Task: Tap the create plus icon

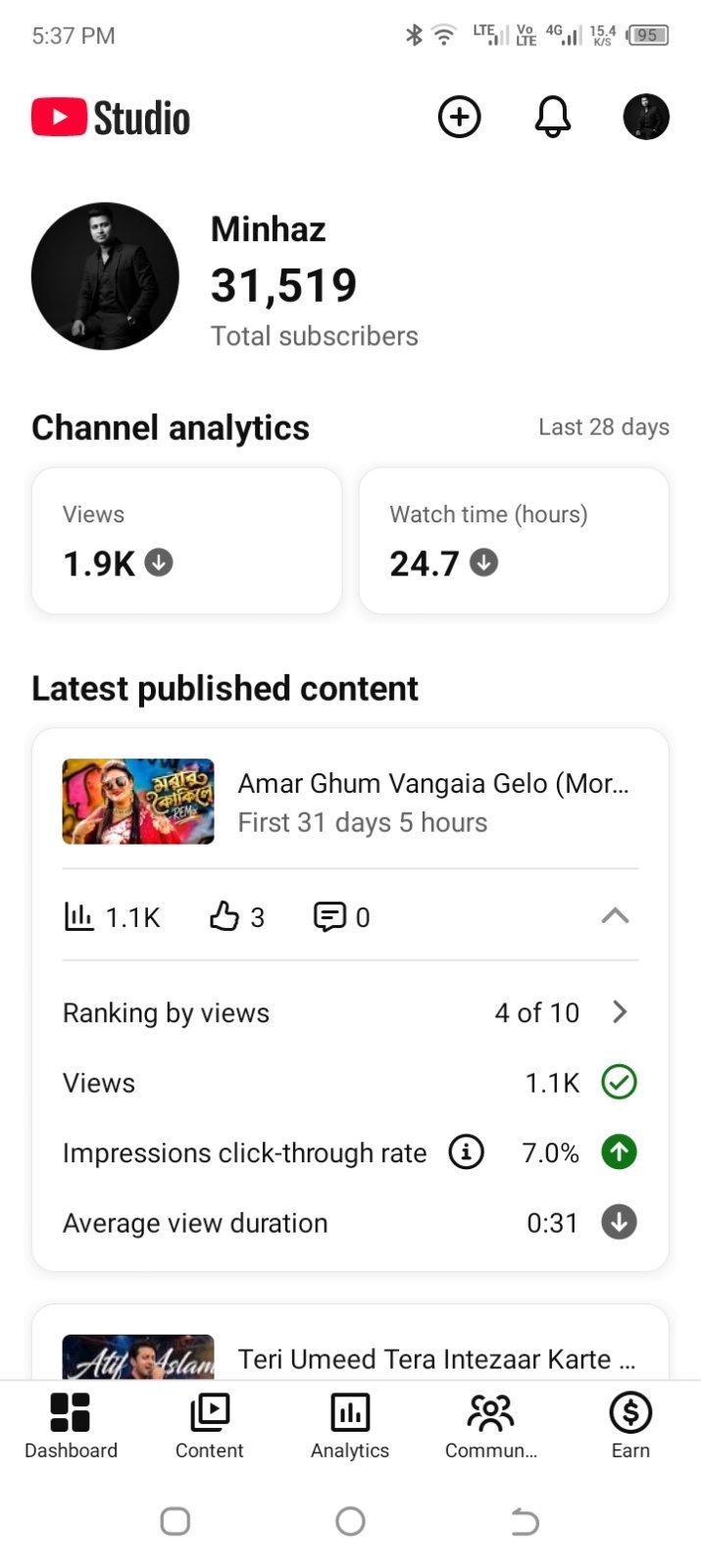Action: tap(459, 118)
